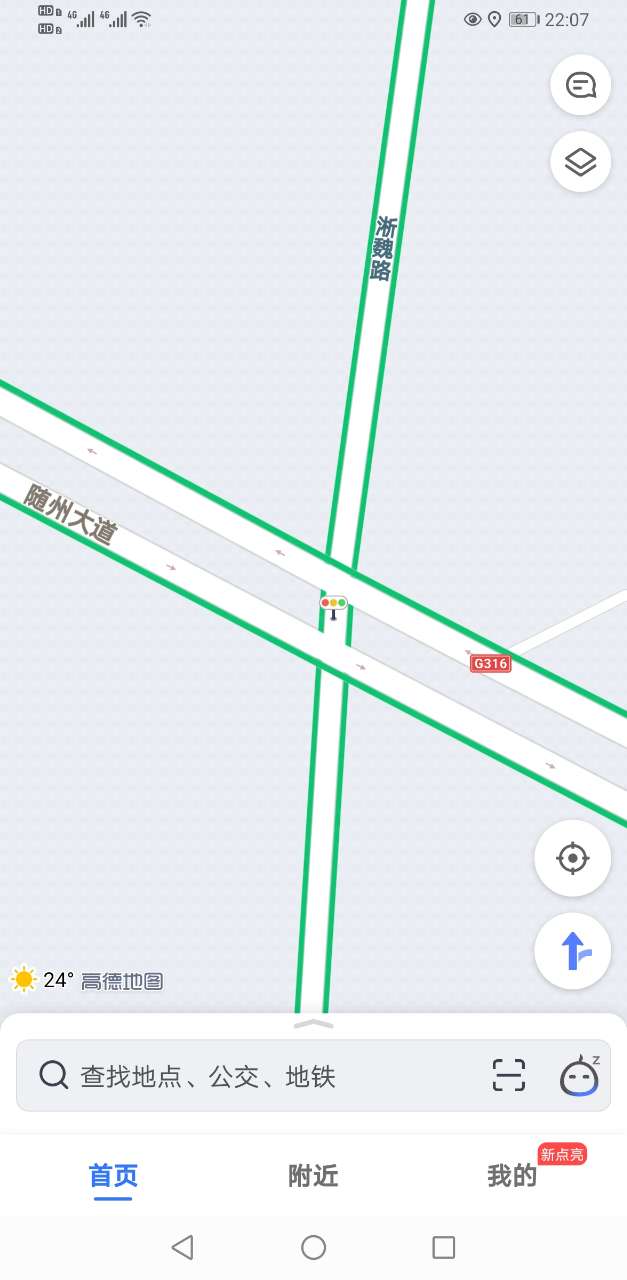The image size is (627, 1280).
Task: Open route planning arrow button
Action: (x=572, y=951)
